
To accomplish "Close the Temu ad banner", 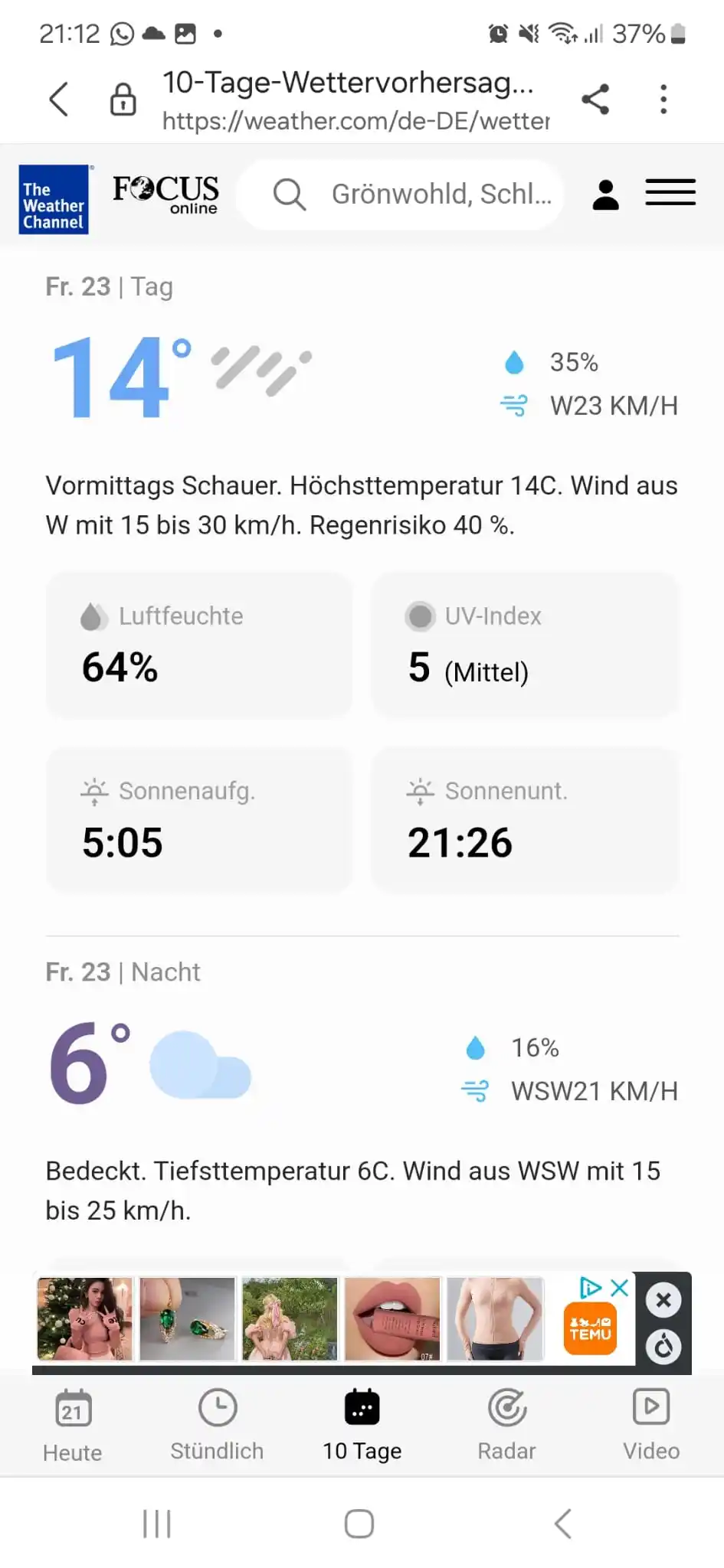I will [663, 1300].
